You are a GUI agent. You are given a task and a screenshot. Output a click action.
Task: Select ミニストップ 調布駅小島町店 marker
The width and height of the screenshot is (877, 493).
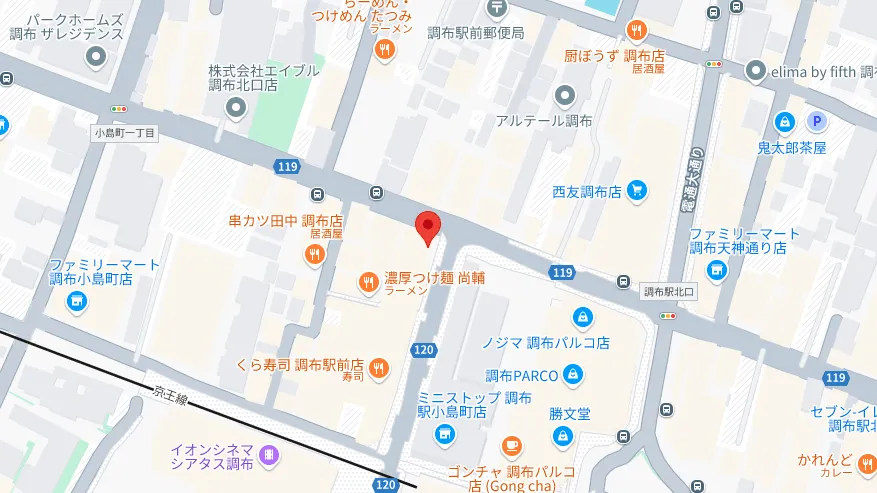click(x=445, y=435)
